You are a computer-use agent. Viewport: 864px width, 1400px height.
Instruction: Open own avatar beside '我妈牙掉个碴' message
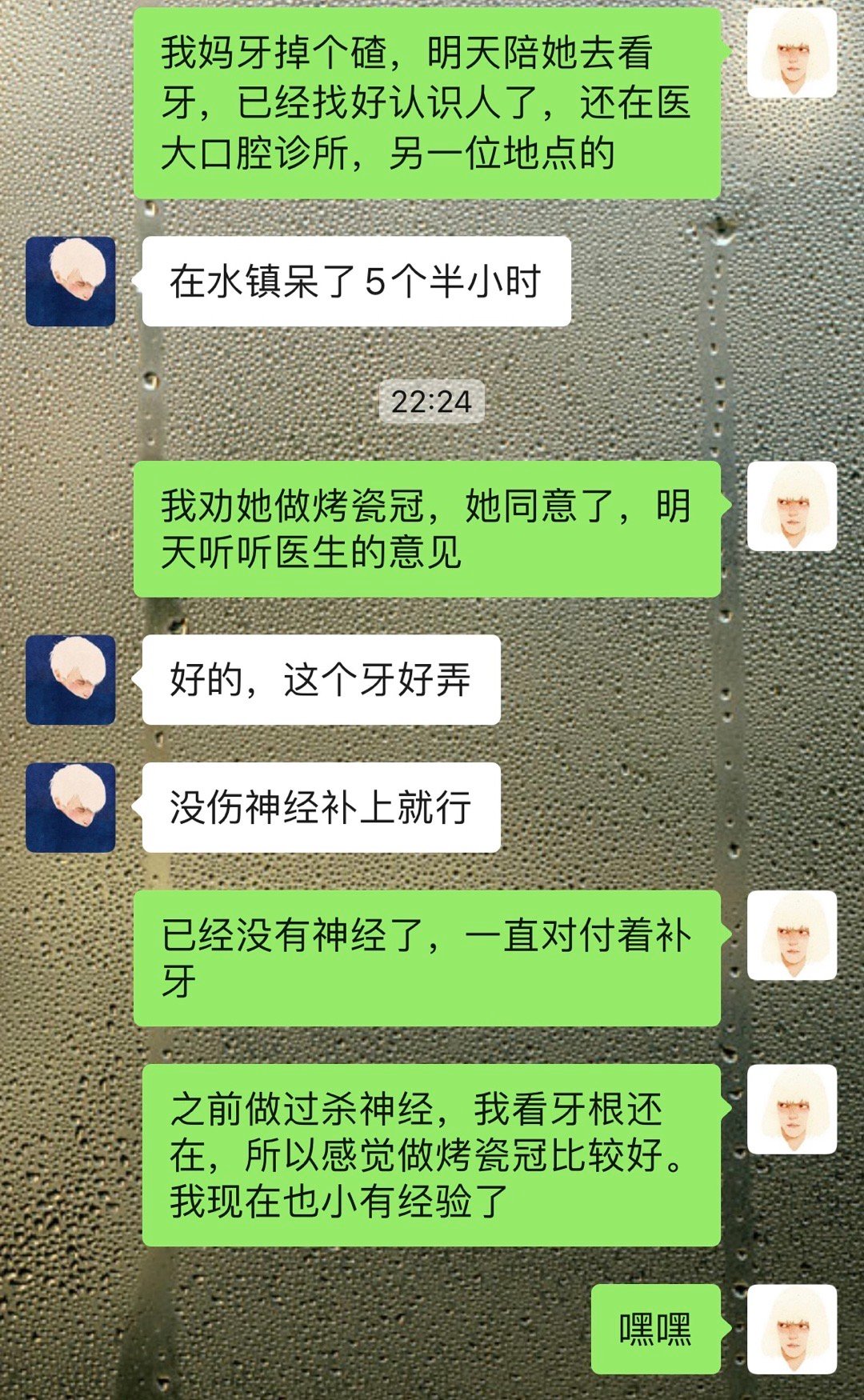coord(791,54)
